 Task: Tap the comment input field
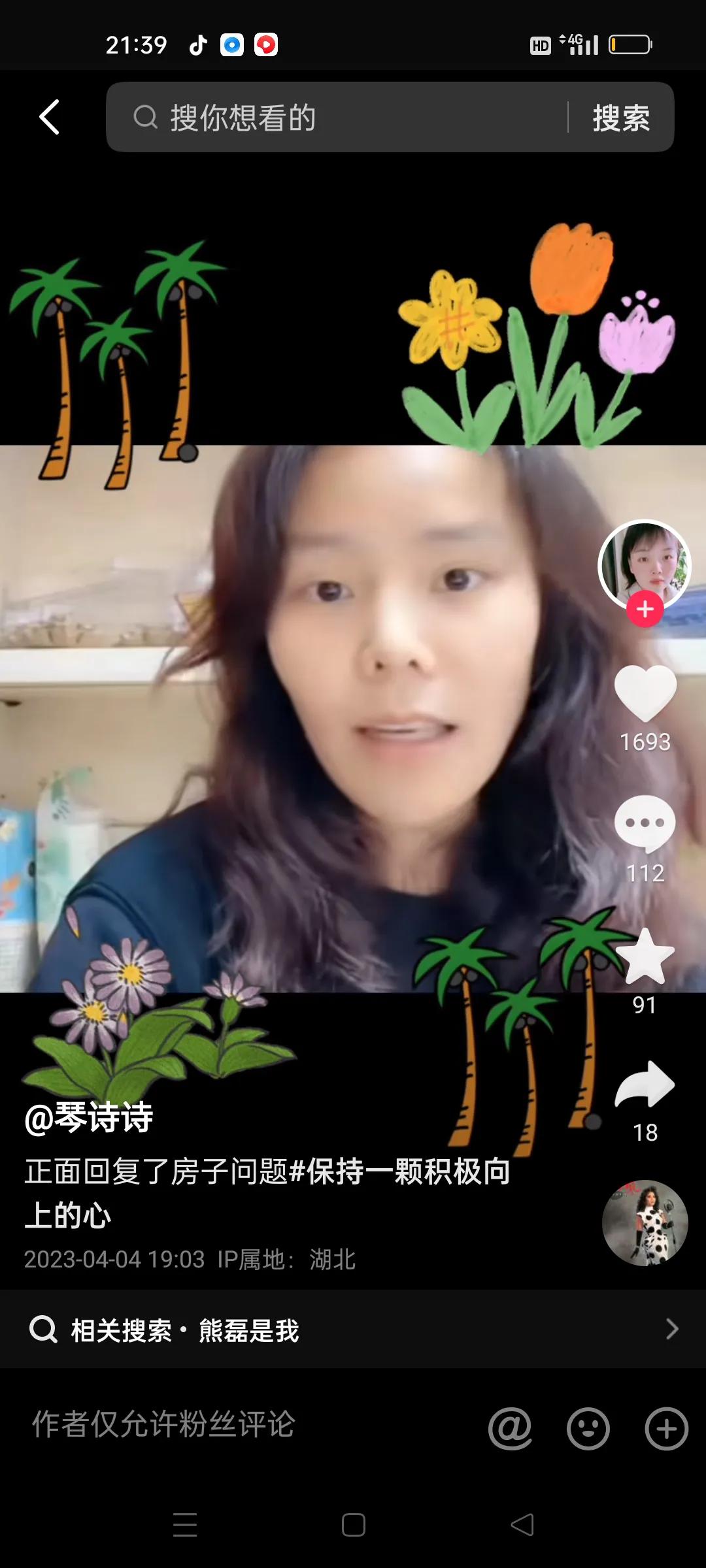click(196, 1424)
